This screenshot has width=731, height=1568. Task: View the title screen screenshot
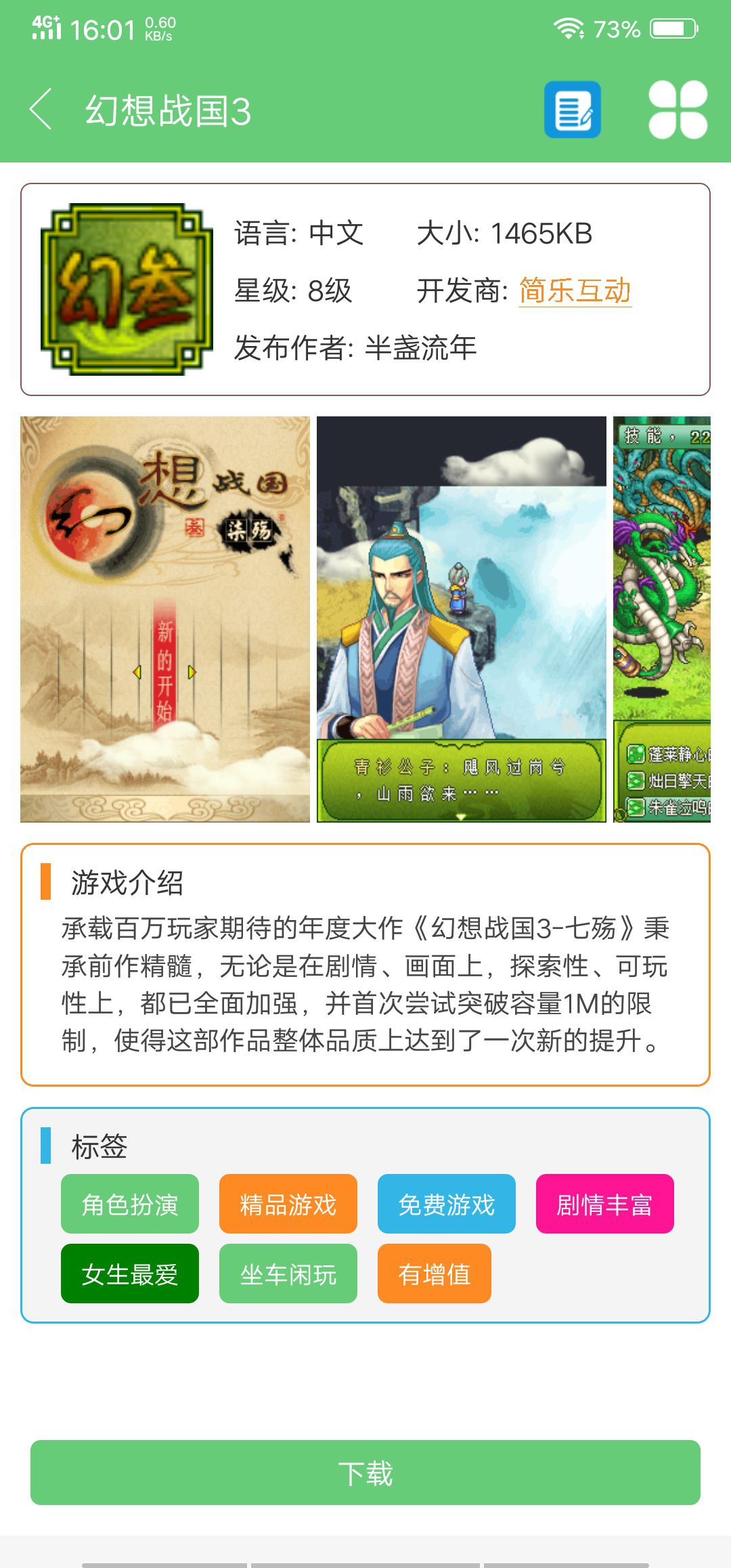coord(165,619)
